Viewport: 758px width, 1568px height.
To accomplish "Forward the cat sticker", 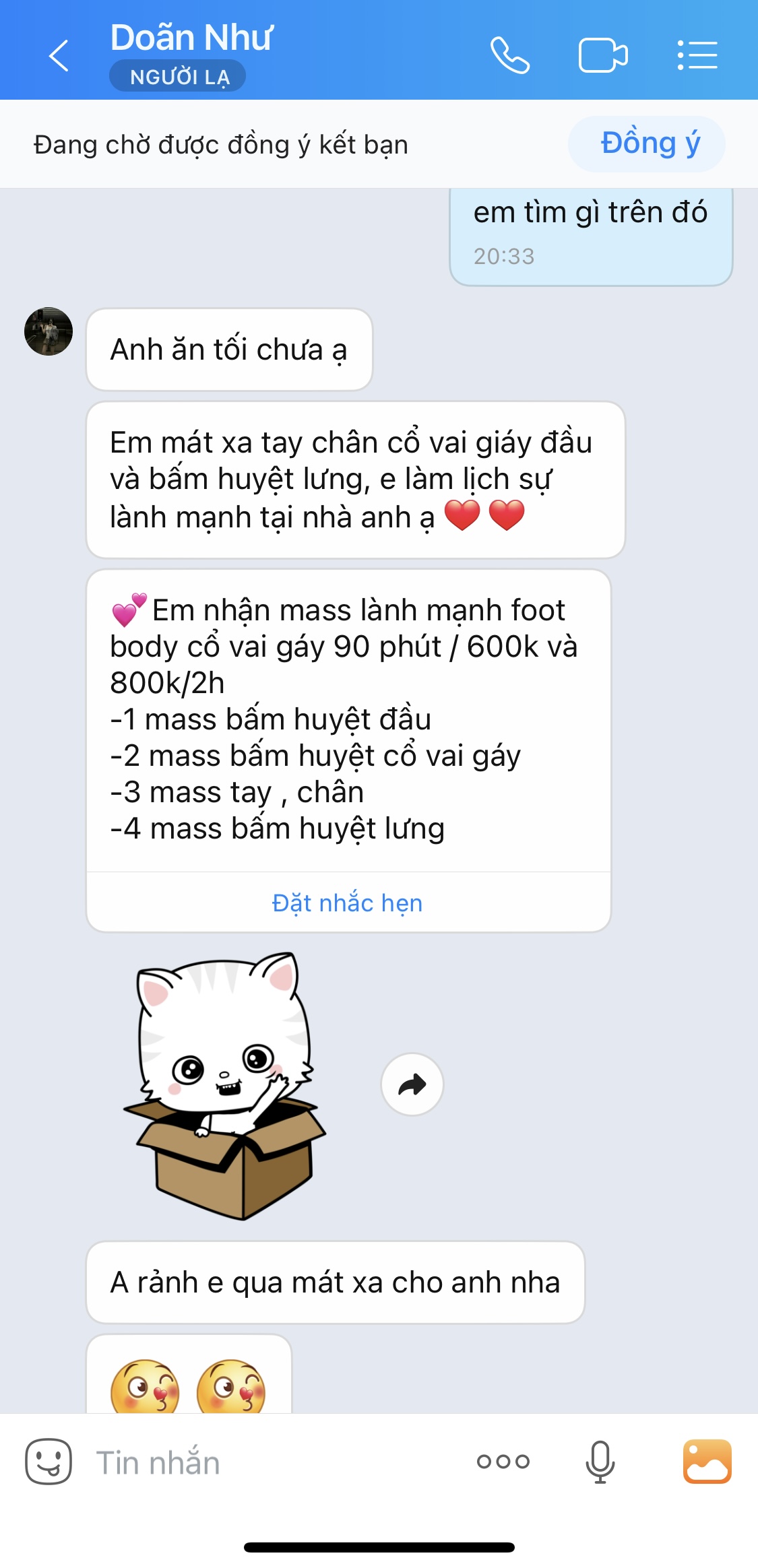I will pyautogui.click(x=412, y=1084).
